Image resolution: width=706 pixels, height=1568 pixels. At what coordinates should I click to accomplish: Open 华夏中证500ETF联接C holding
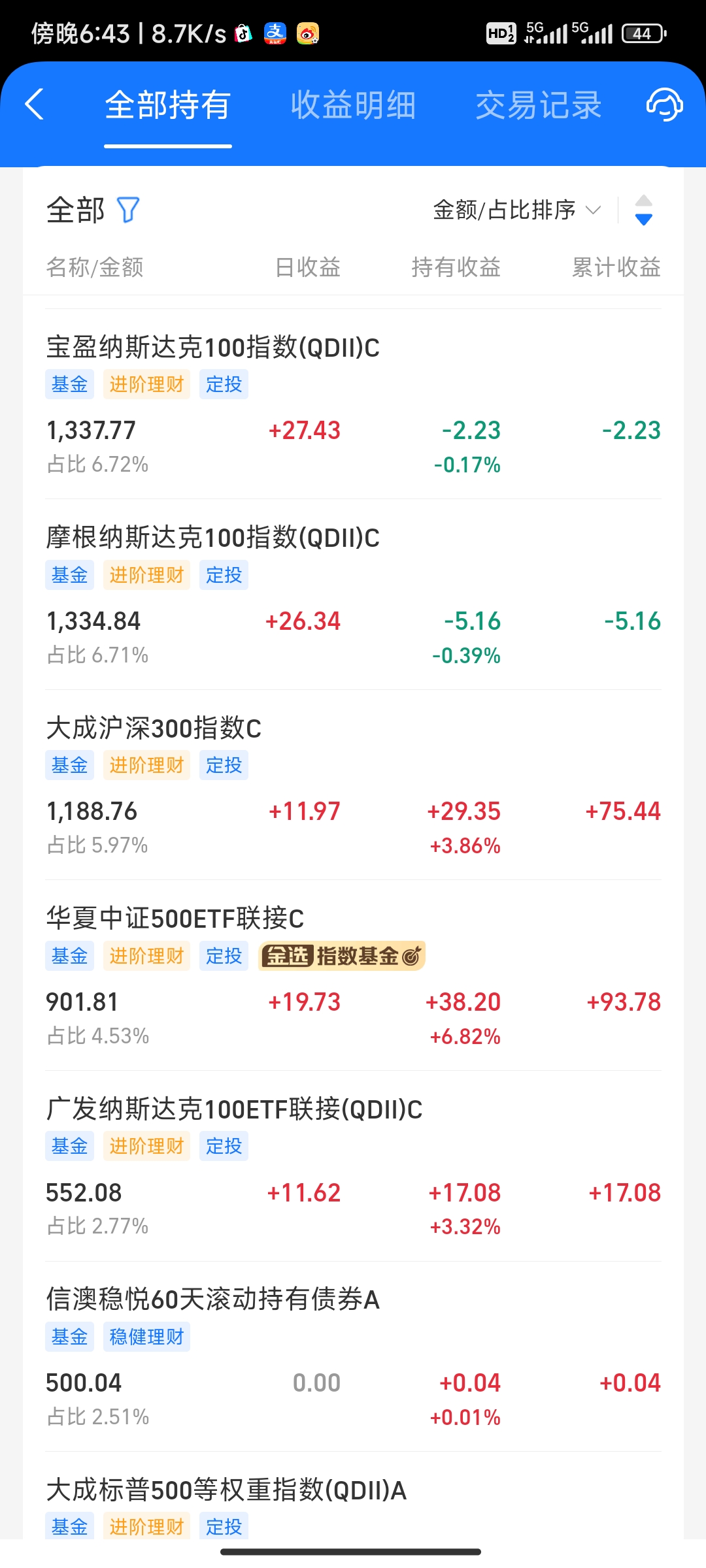353,975
